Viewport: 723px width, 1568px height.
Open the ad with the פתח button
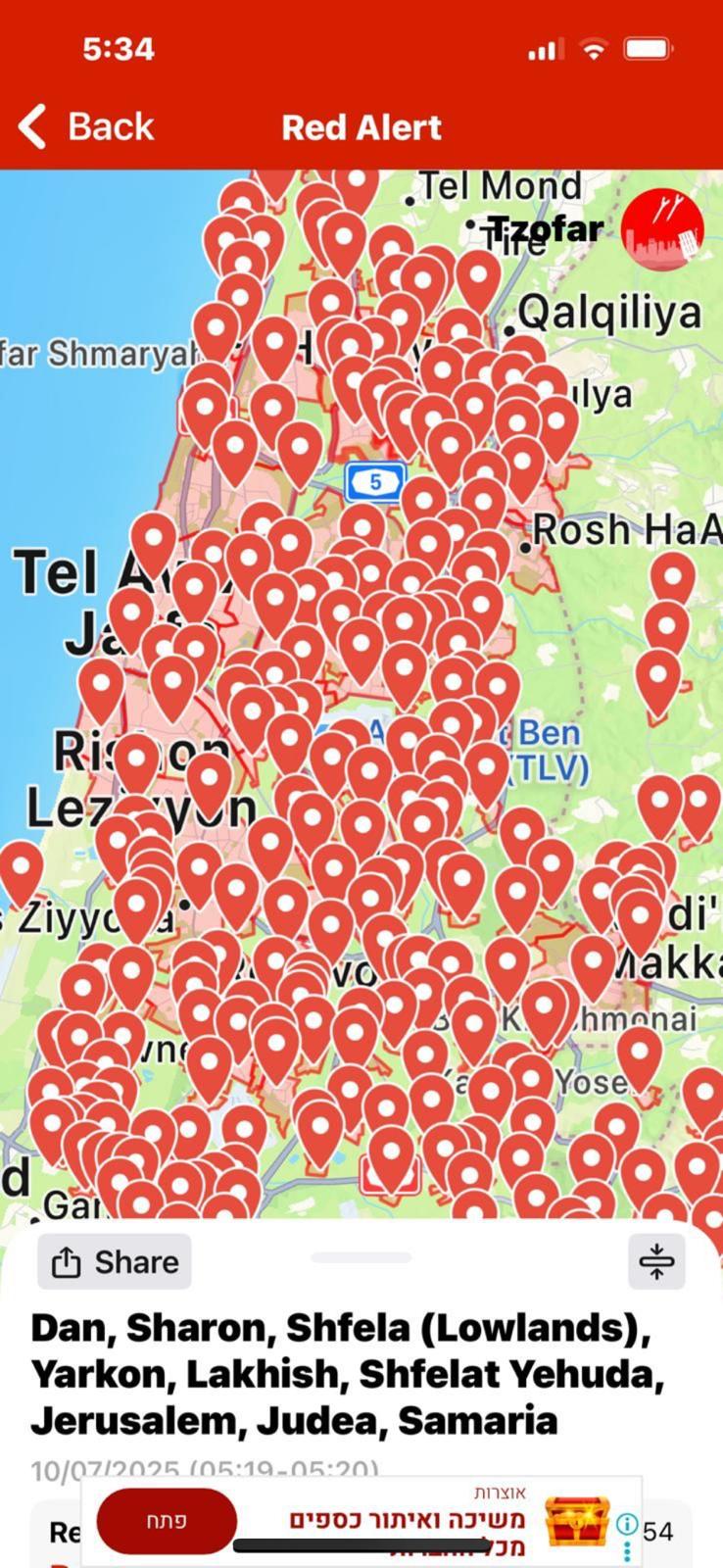pos(167,1521)
